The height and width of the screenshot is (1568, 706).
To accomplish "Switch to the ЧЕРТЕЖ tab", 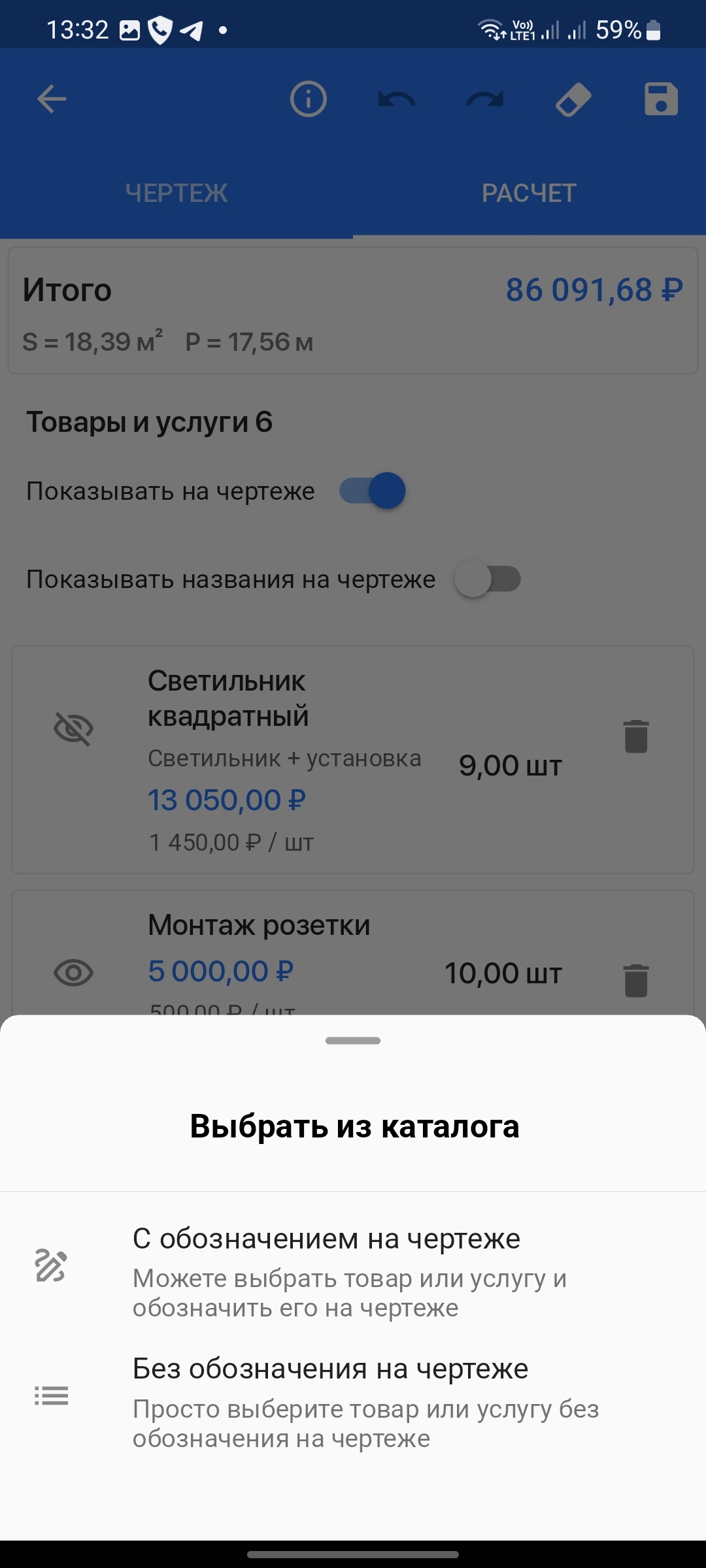I will tap(176, 193).
